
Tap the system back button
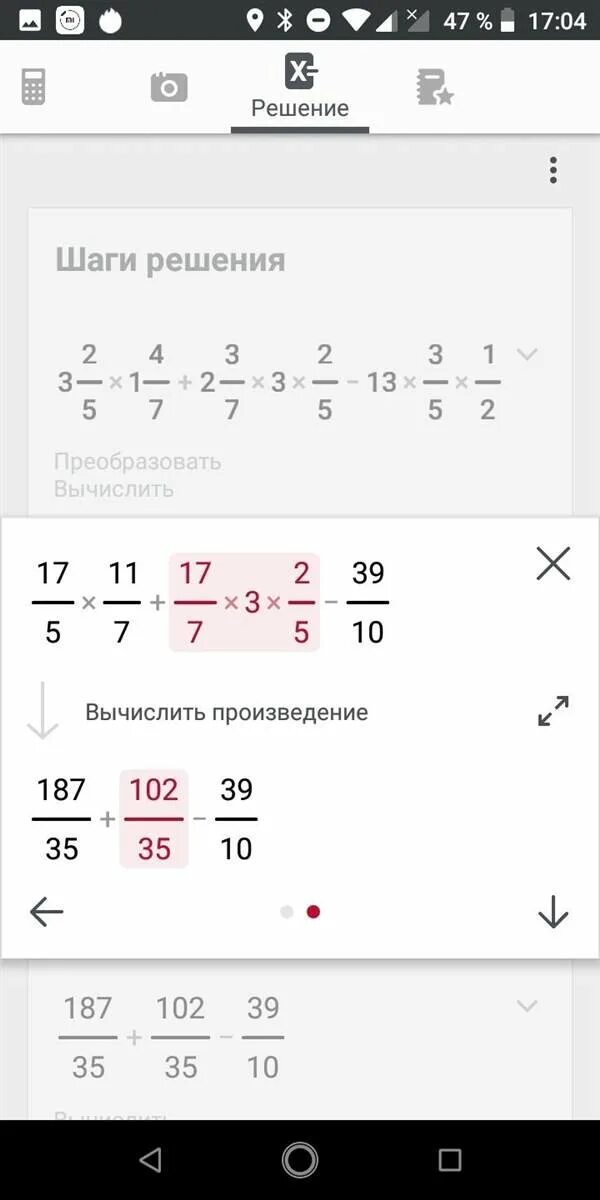(x=150, y=1160)
